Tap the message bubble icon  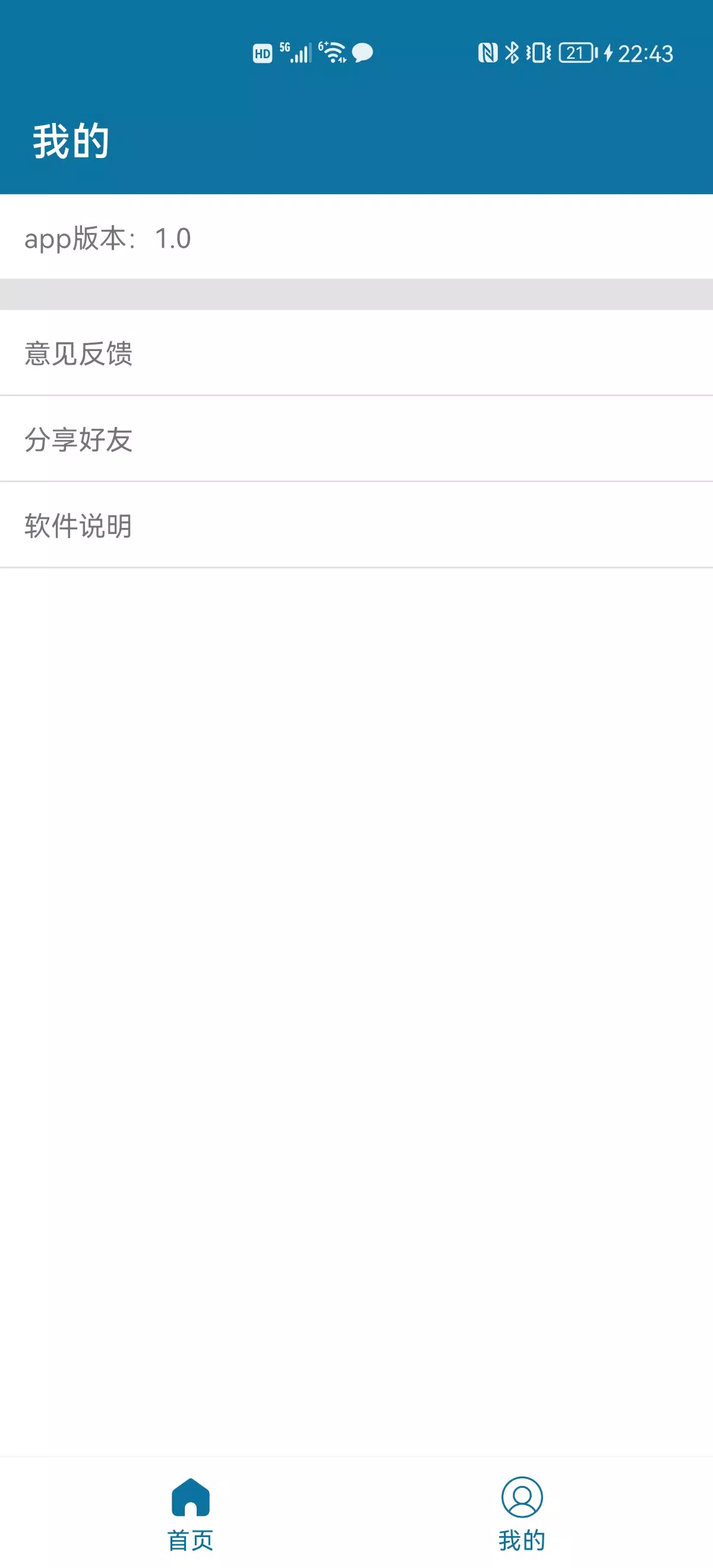point(362,55)
